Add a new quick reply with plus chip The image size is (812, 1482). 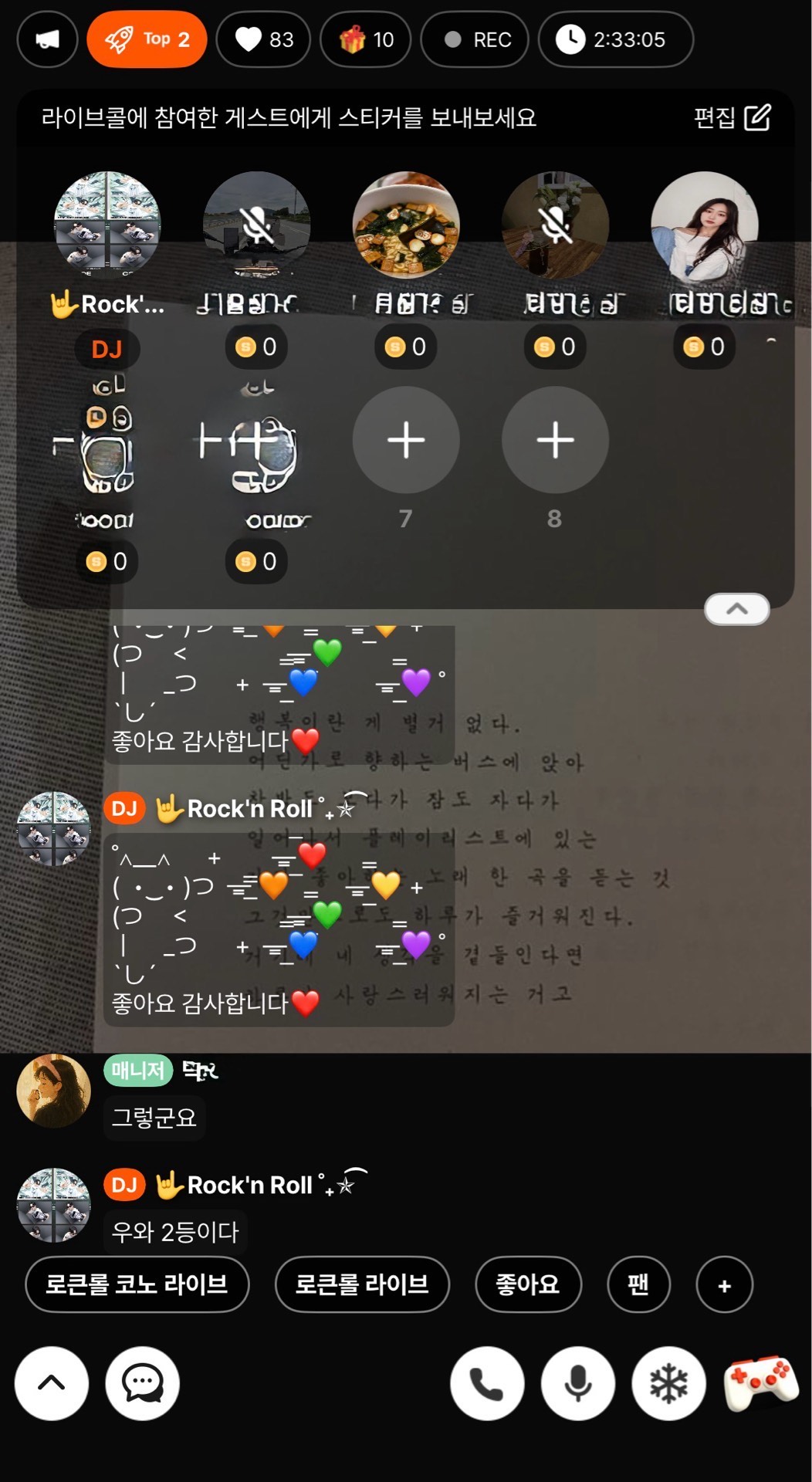724,1284
